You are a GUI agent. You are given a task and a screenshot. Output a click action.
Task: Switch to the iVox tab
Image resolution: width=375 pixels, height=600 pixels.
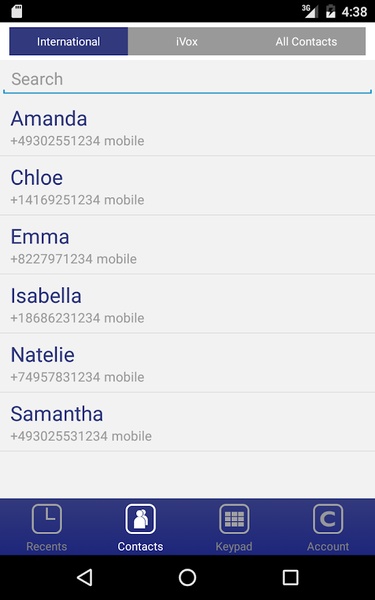187,41
